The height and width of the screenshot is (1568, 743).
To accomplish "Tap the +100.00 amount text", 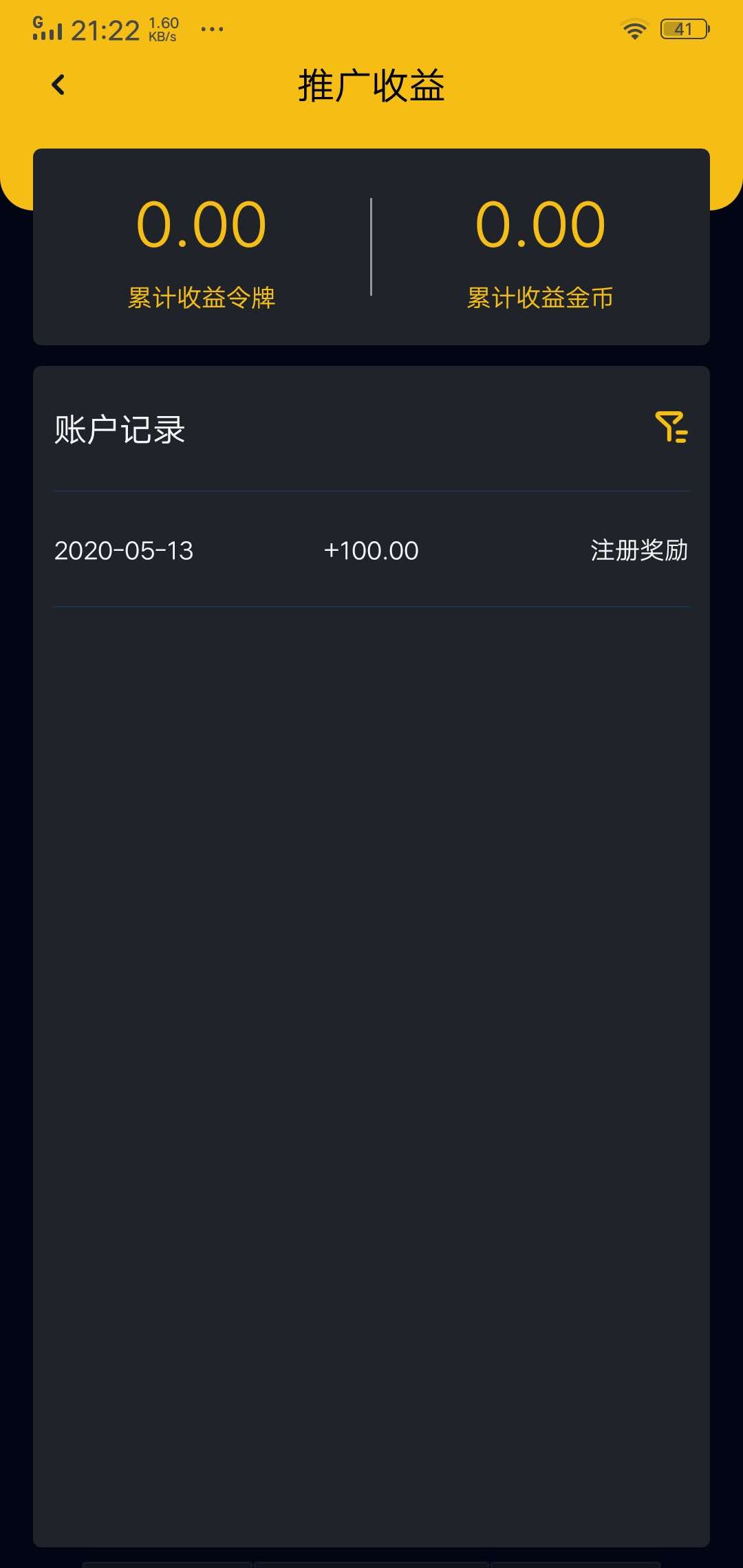I will point(370,549).
